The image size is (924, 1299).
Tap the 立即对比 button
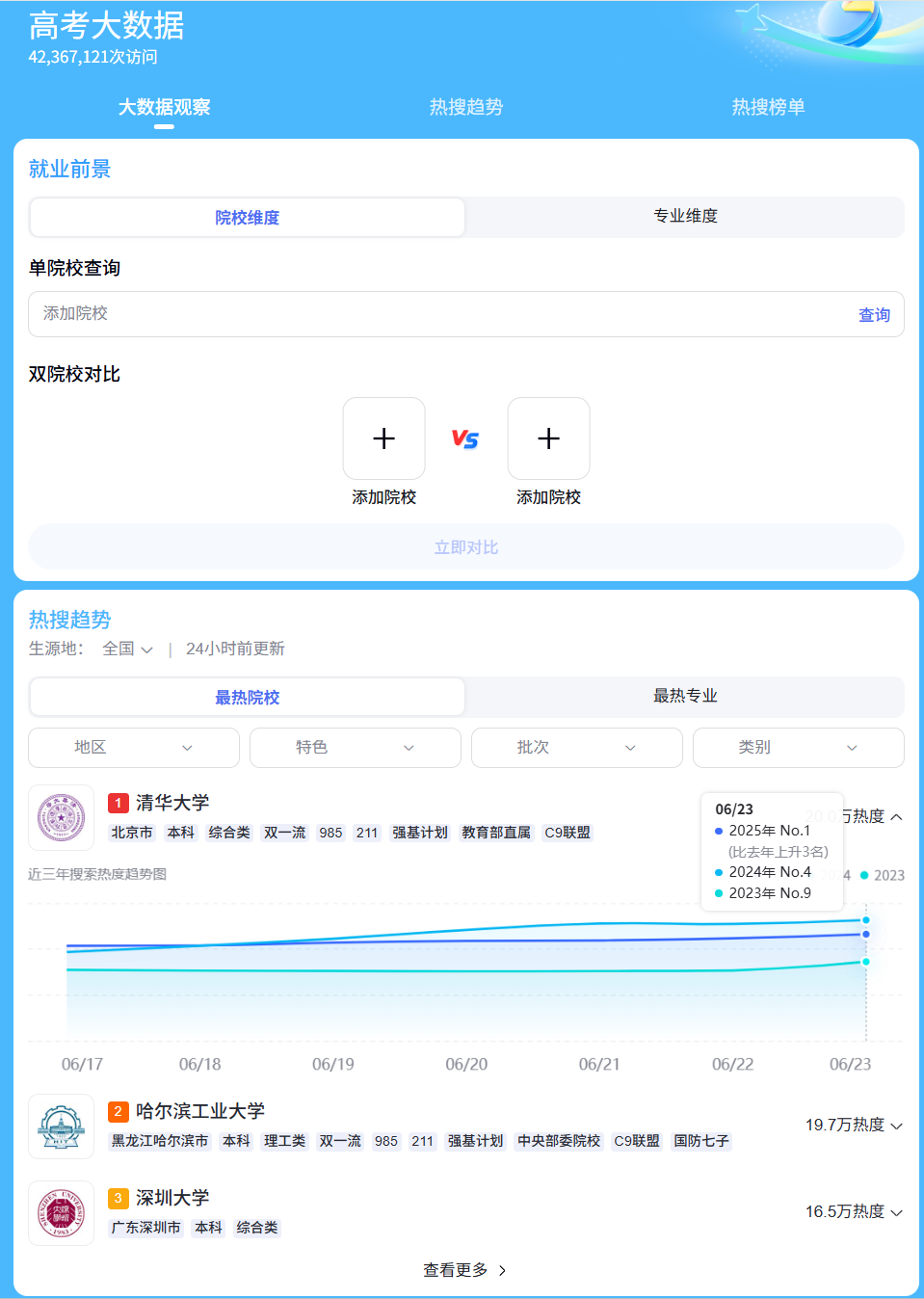(x=466, y=547)
